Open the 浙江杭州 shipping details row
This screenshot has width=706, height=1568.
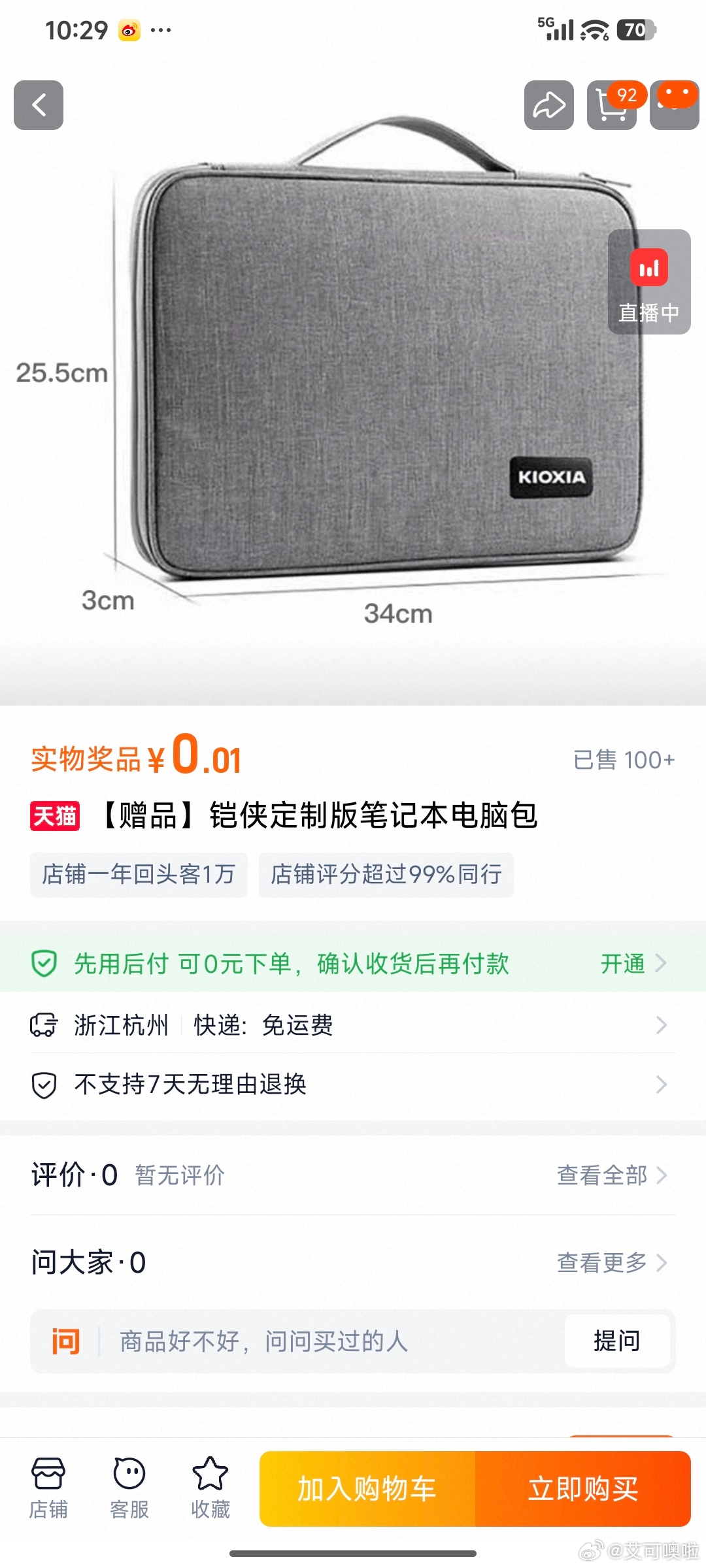(x=353, y=1025)
